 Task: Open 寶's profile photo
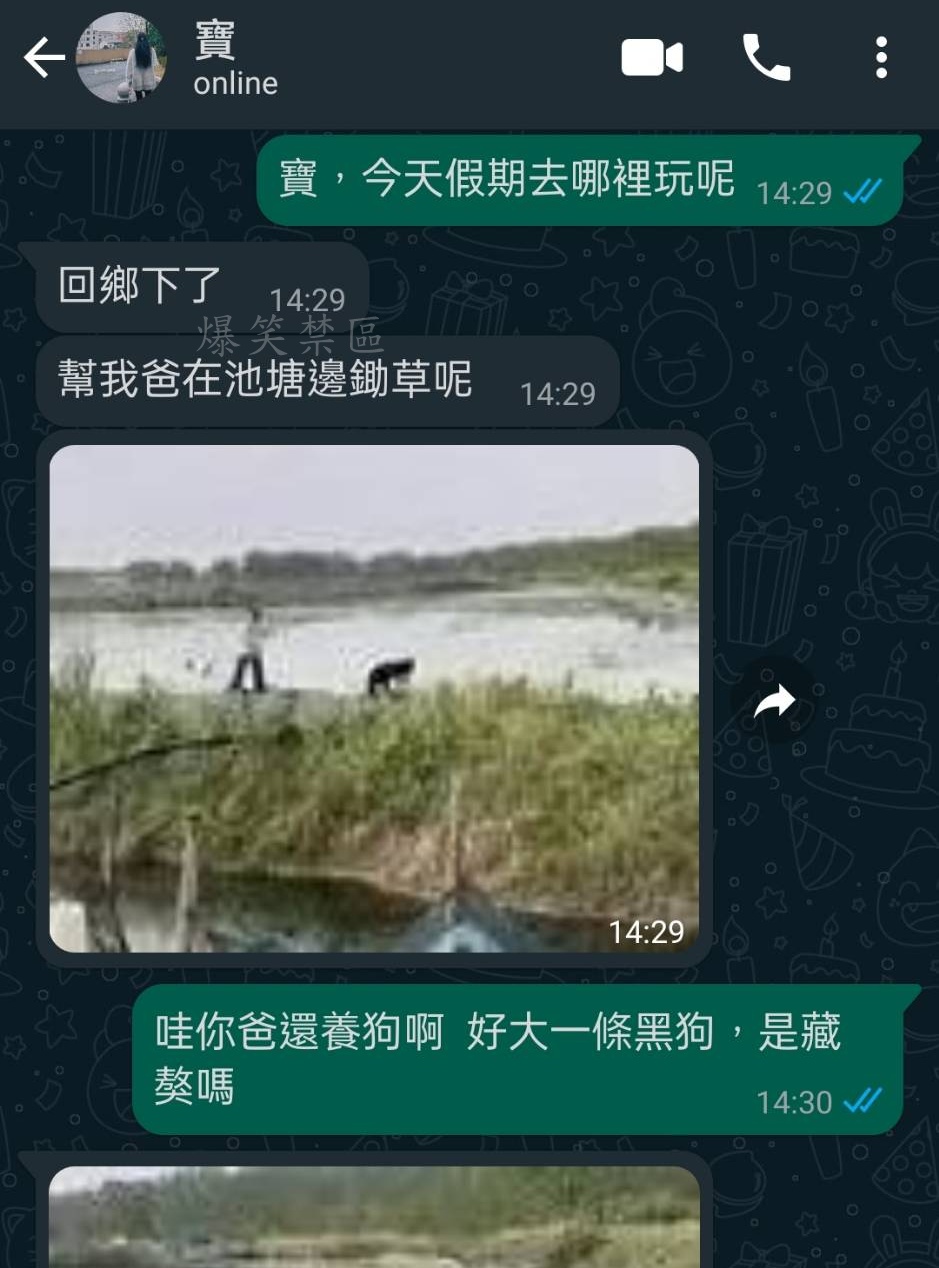[121, 58]
